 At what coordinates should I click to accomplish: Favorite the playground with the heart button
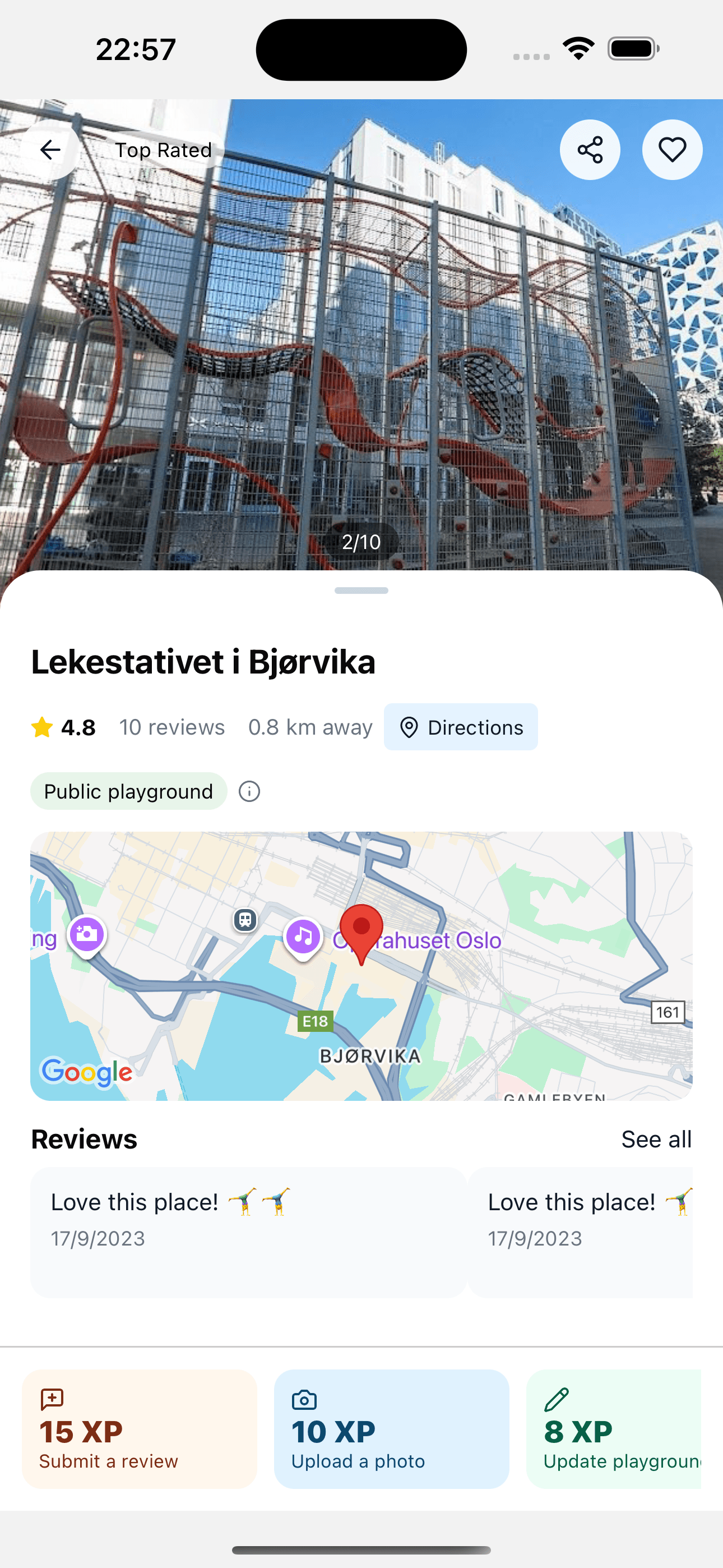[x=672, y=150]
